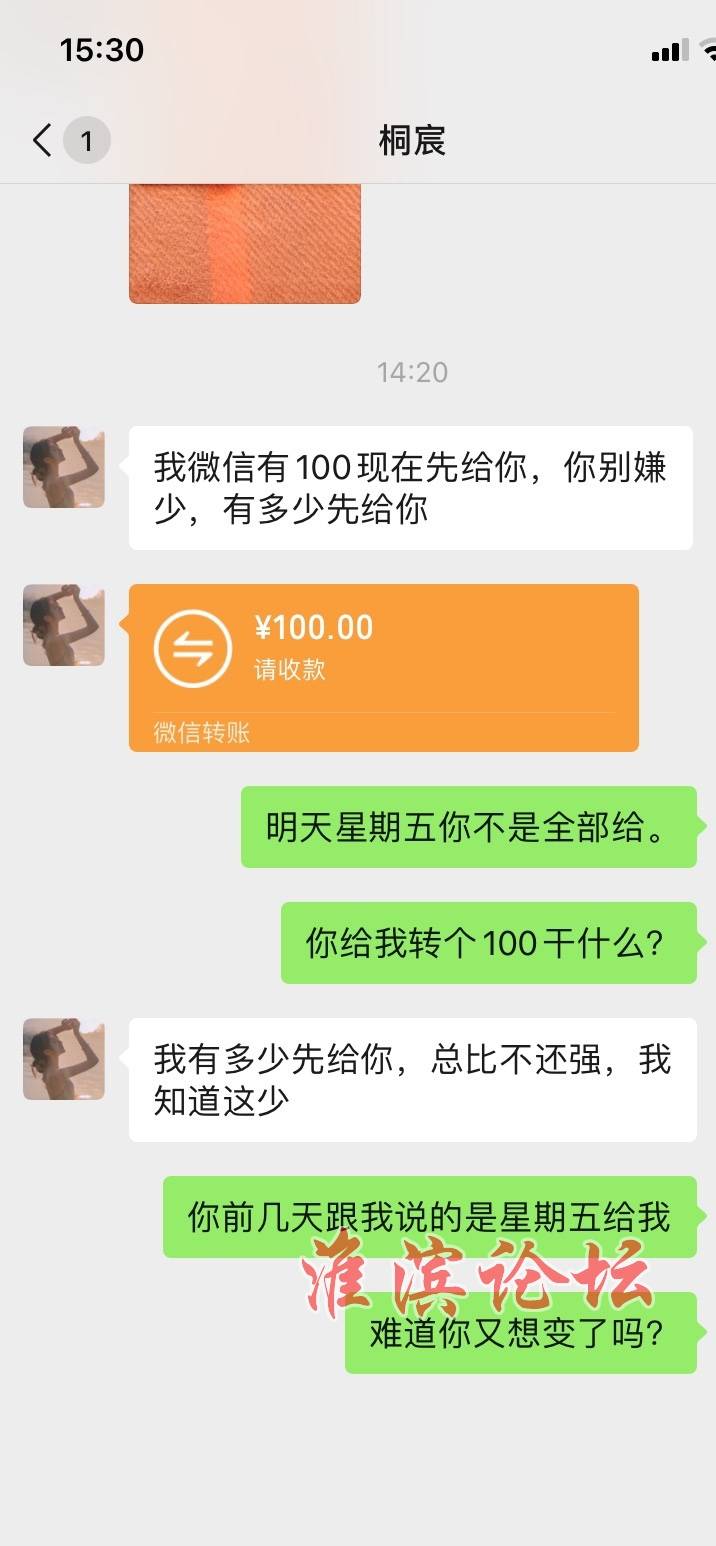Viewport: 716px width, 1546px height.
Task: Open the orange image message
Action: click(244, 243)
